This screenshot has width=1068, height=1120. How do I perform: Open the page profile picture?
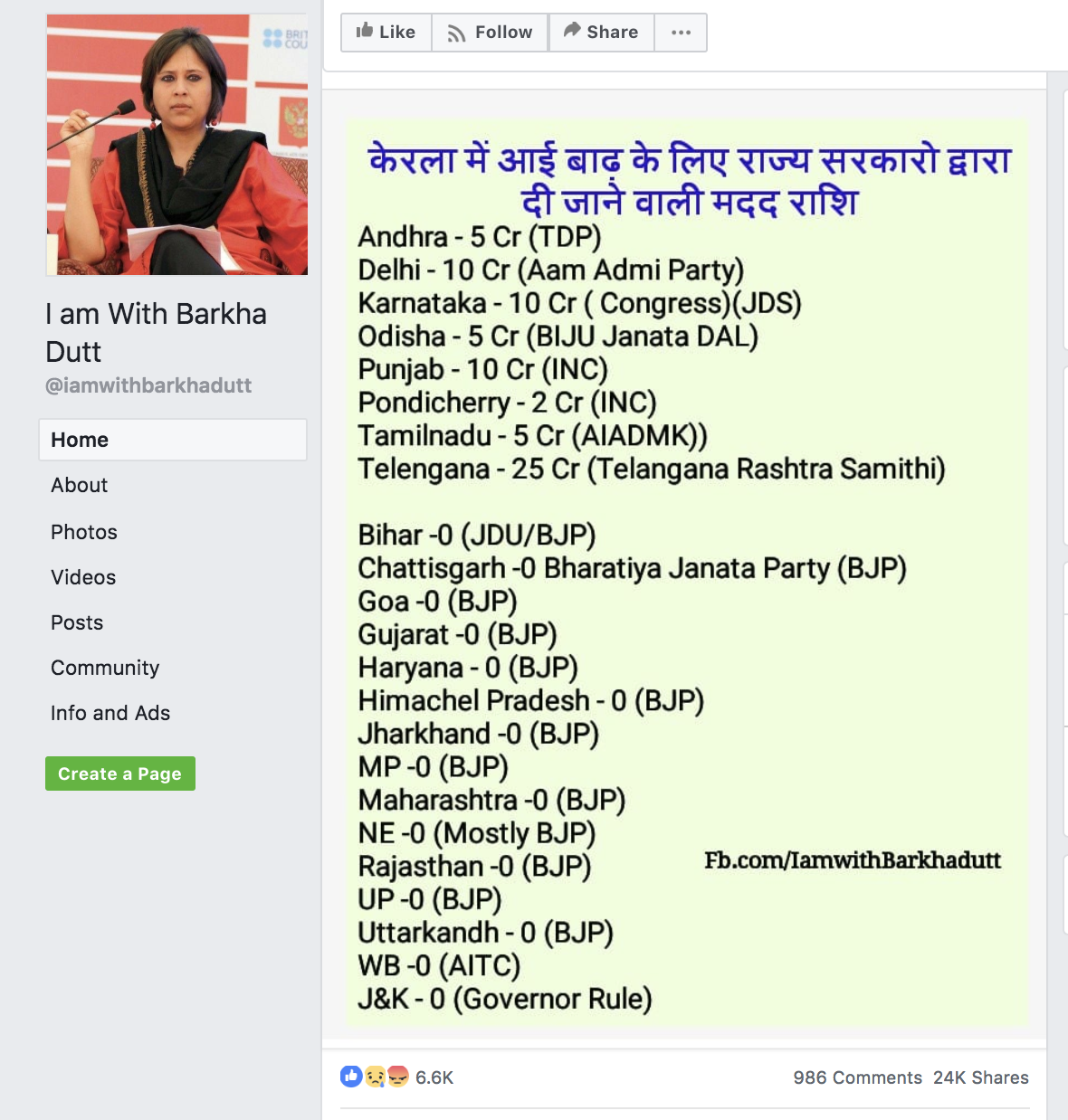click(x=177, y=145)
